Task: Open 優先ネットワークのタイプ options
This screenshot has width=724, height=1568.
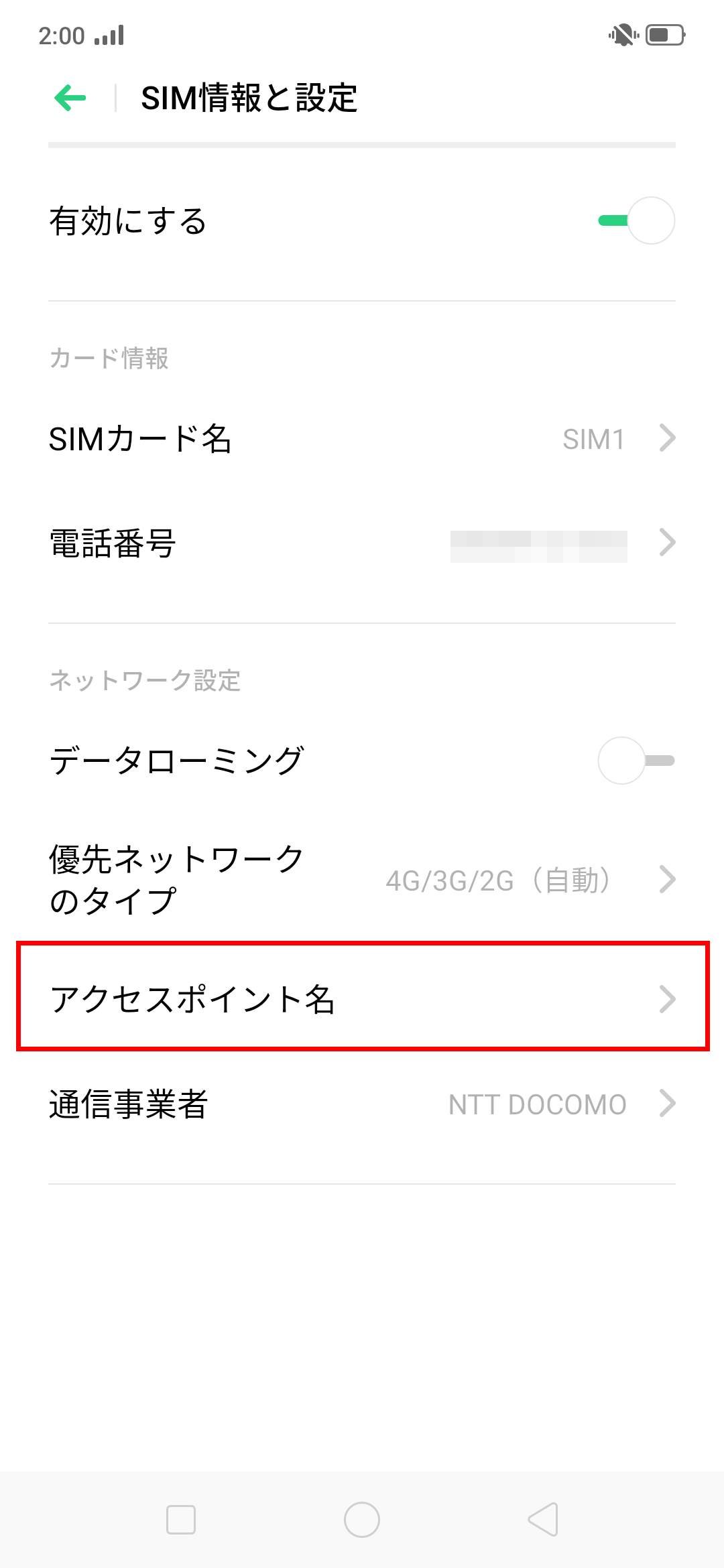Action: pyautogui.click(x=362, y=880)
